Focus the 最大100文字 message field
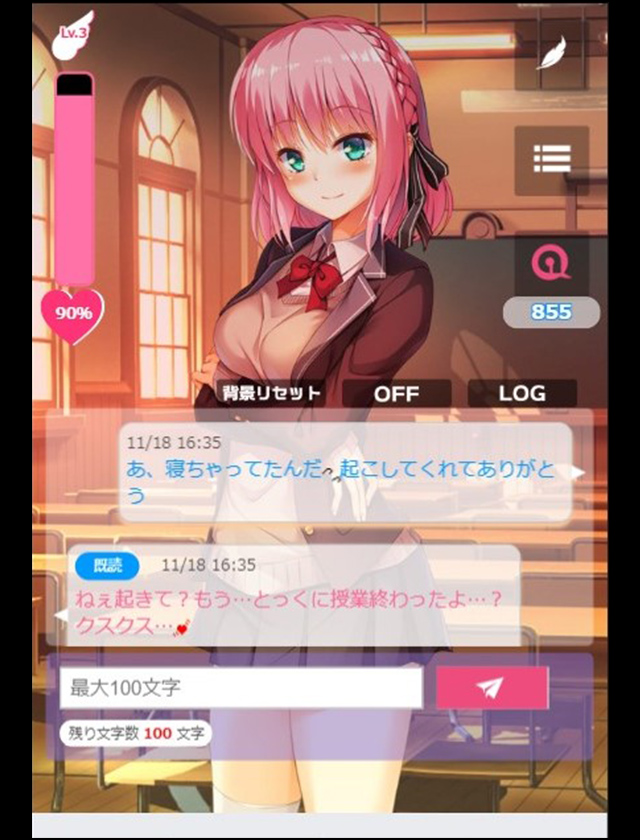This screenshot has height=840, width=640. 240,688
